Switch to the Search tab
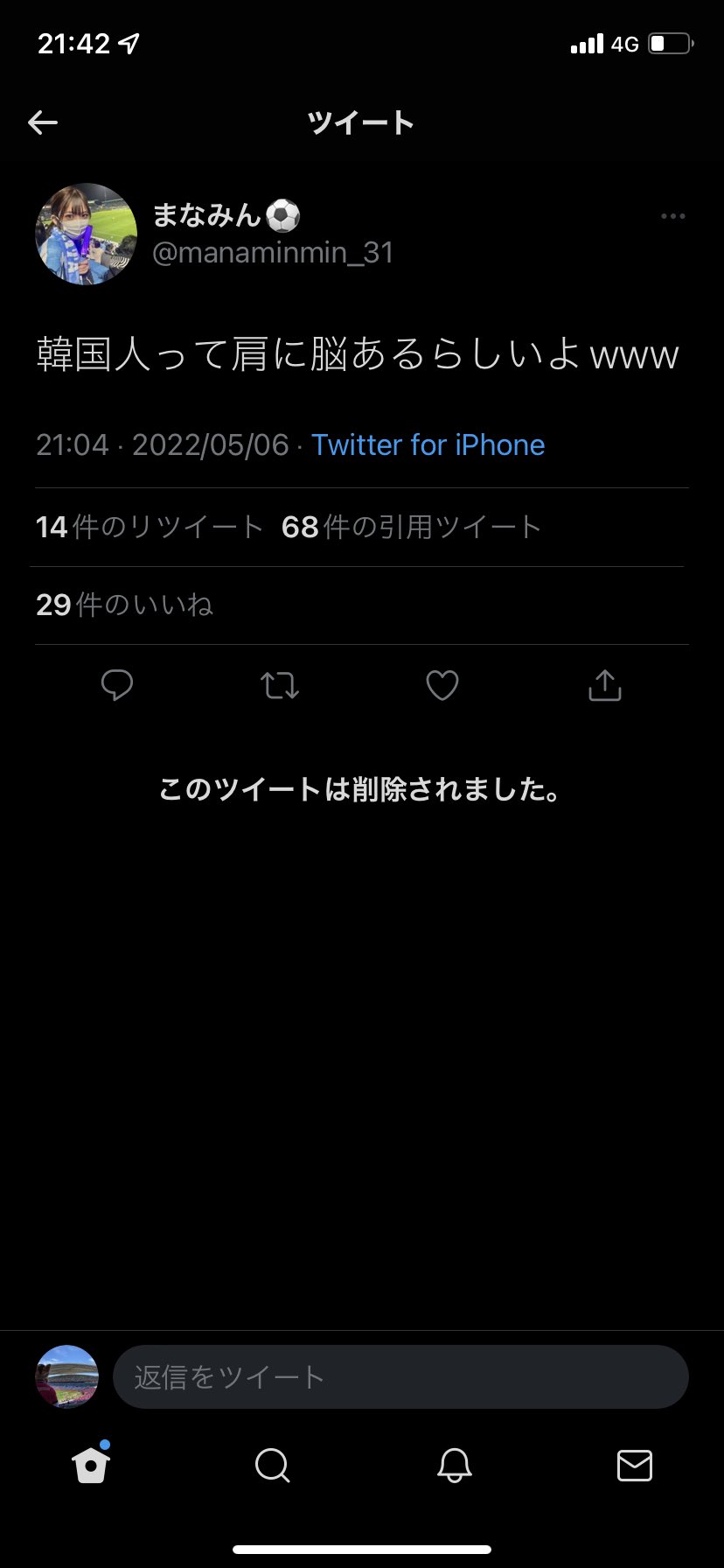724x1568 pixels. click(x=272, y=1464)
